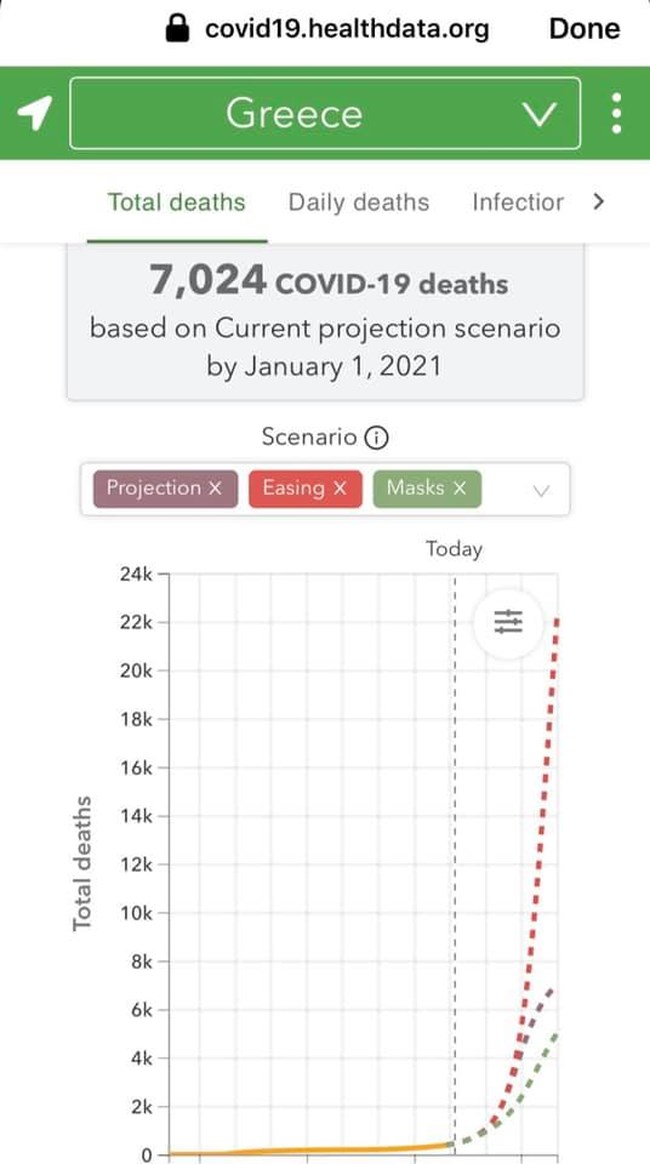Remove the Masks scenario chip

pyautogui.click(x=460, y=489)
